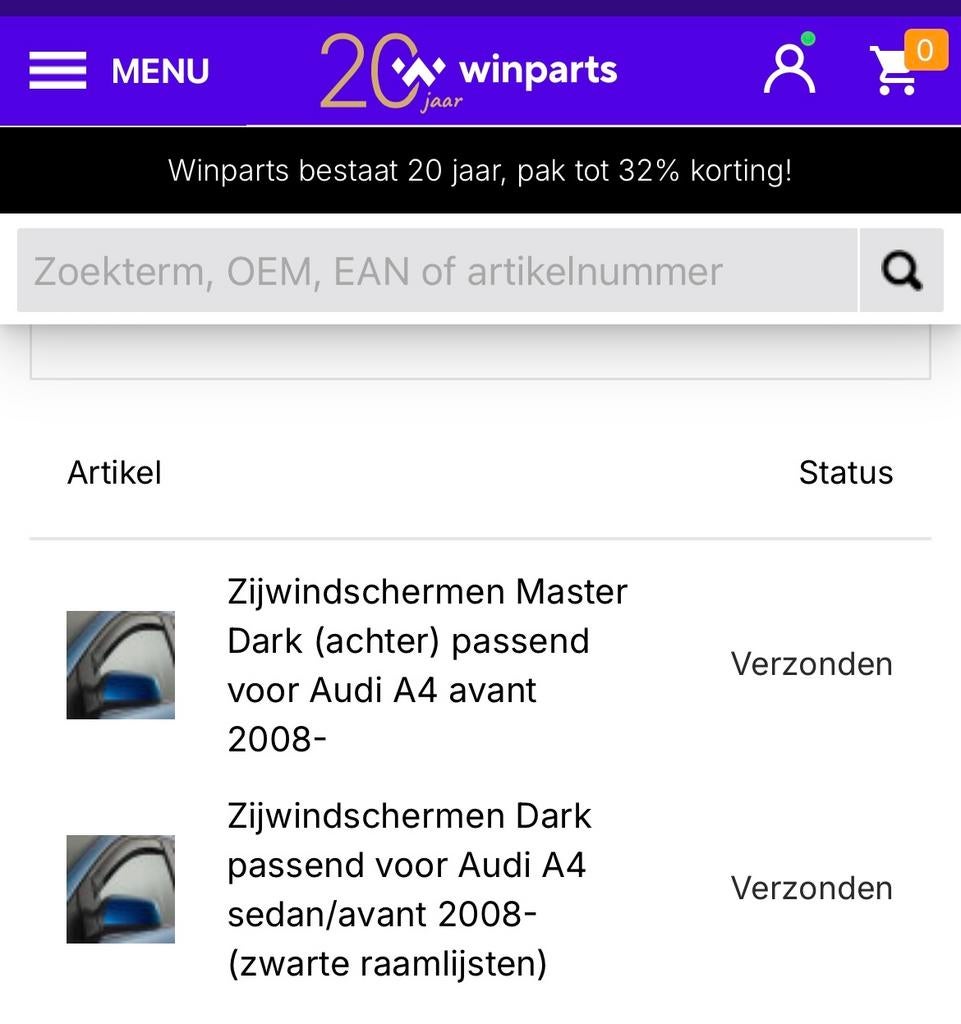
Task: Click the Verzonden status of the second order
Action: pyautogui.click(x=812, y=887)
